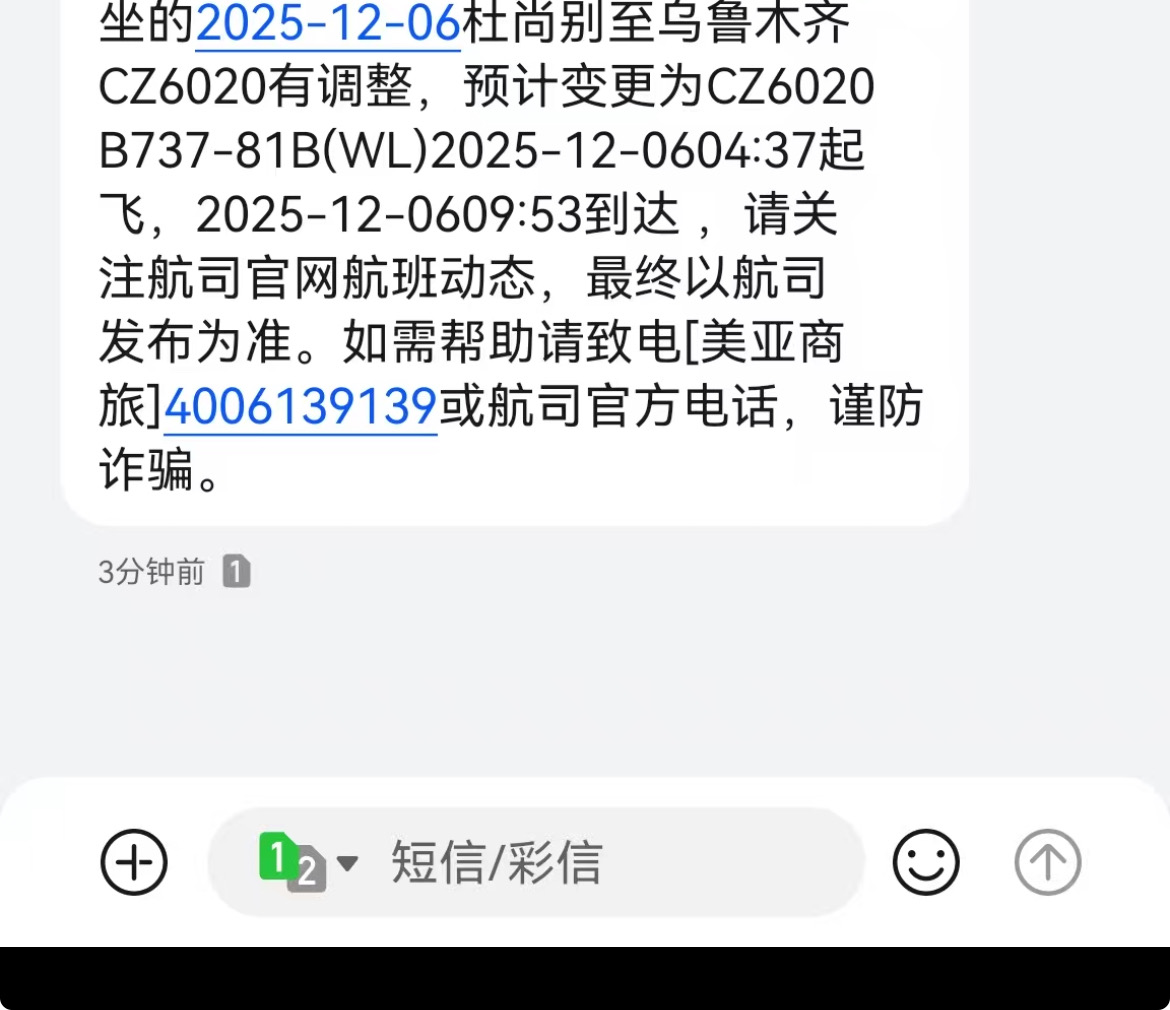
Task: Send the message with the arrow button
Action: pyautogui.click(x=1047, y=862)
